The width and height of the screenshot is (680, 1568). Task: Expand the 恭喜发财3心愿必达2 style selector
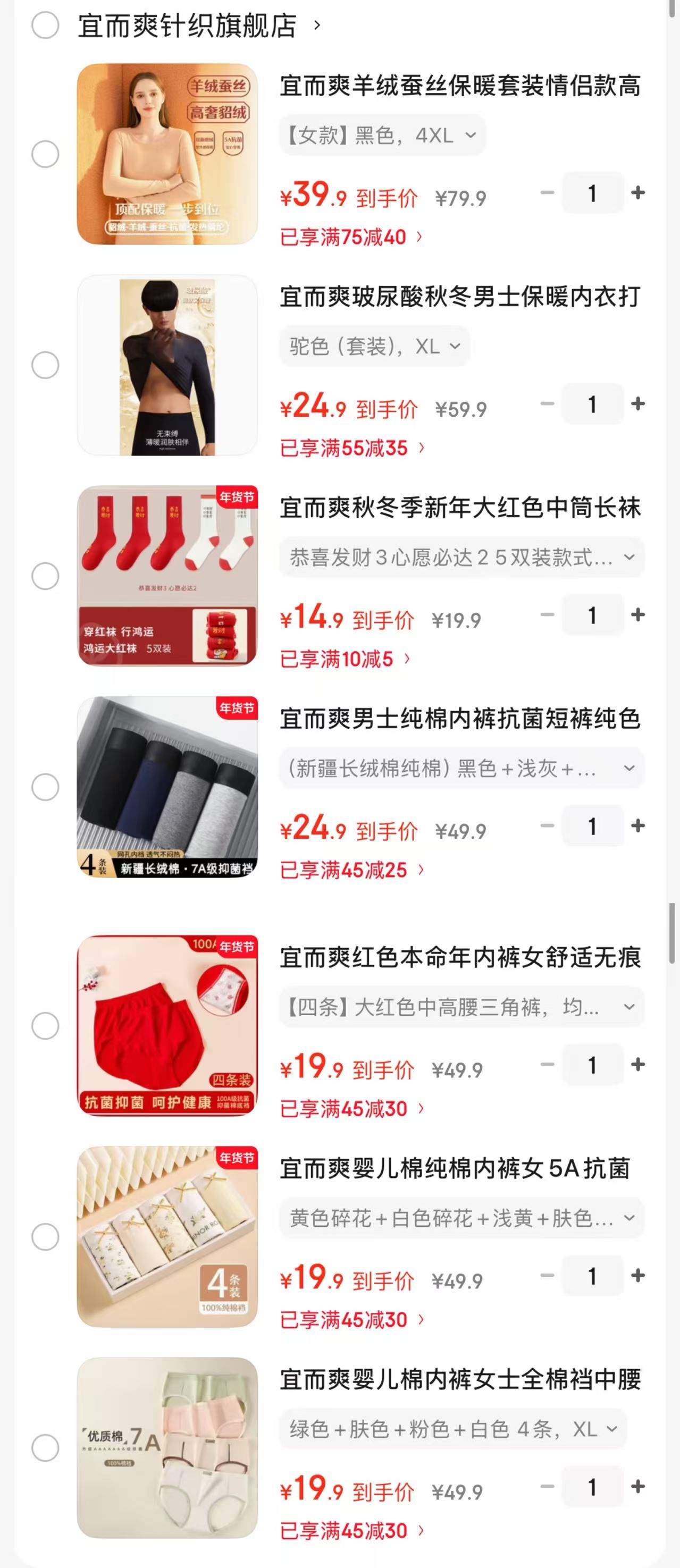pos(461,557)
